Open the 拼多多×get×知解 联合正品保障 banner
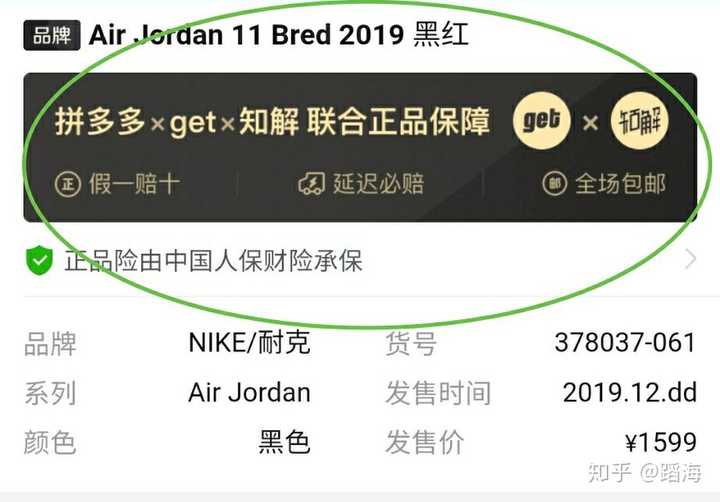The height and width of the screenshot is (502, 720). click(x=360, y=147)
